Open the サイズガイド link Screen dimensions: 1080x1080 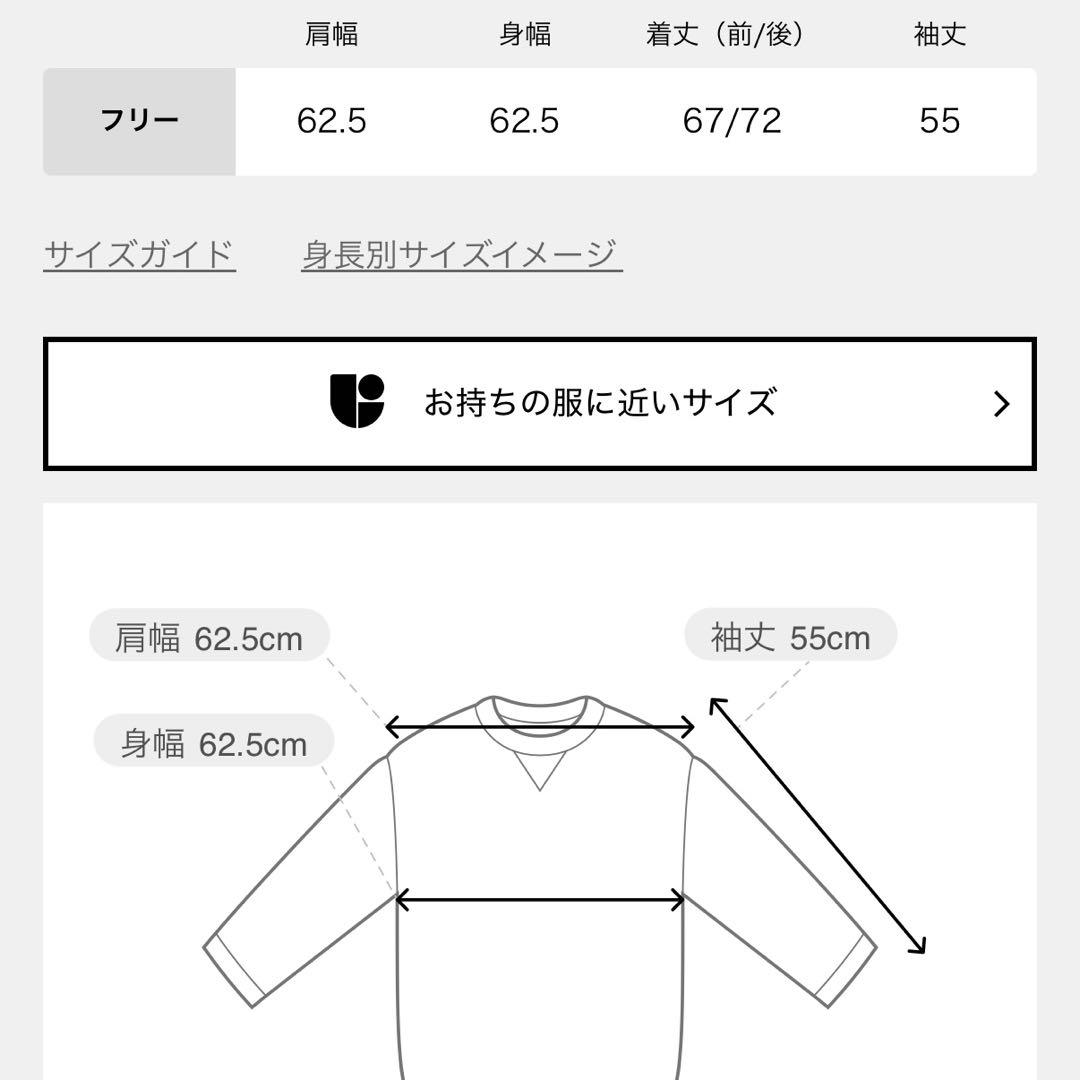click(x=139, y=255)
